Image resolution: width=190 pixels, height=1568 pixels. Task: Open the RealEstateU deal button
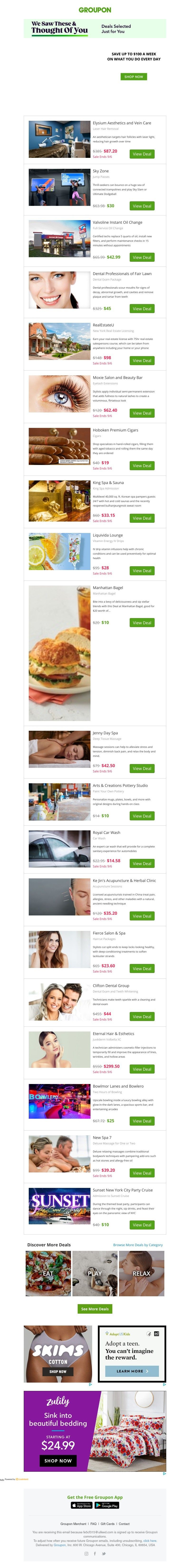coord(142,360)
